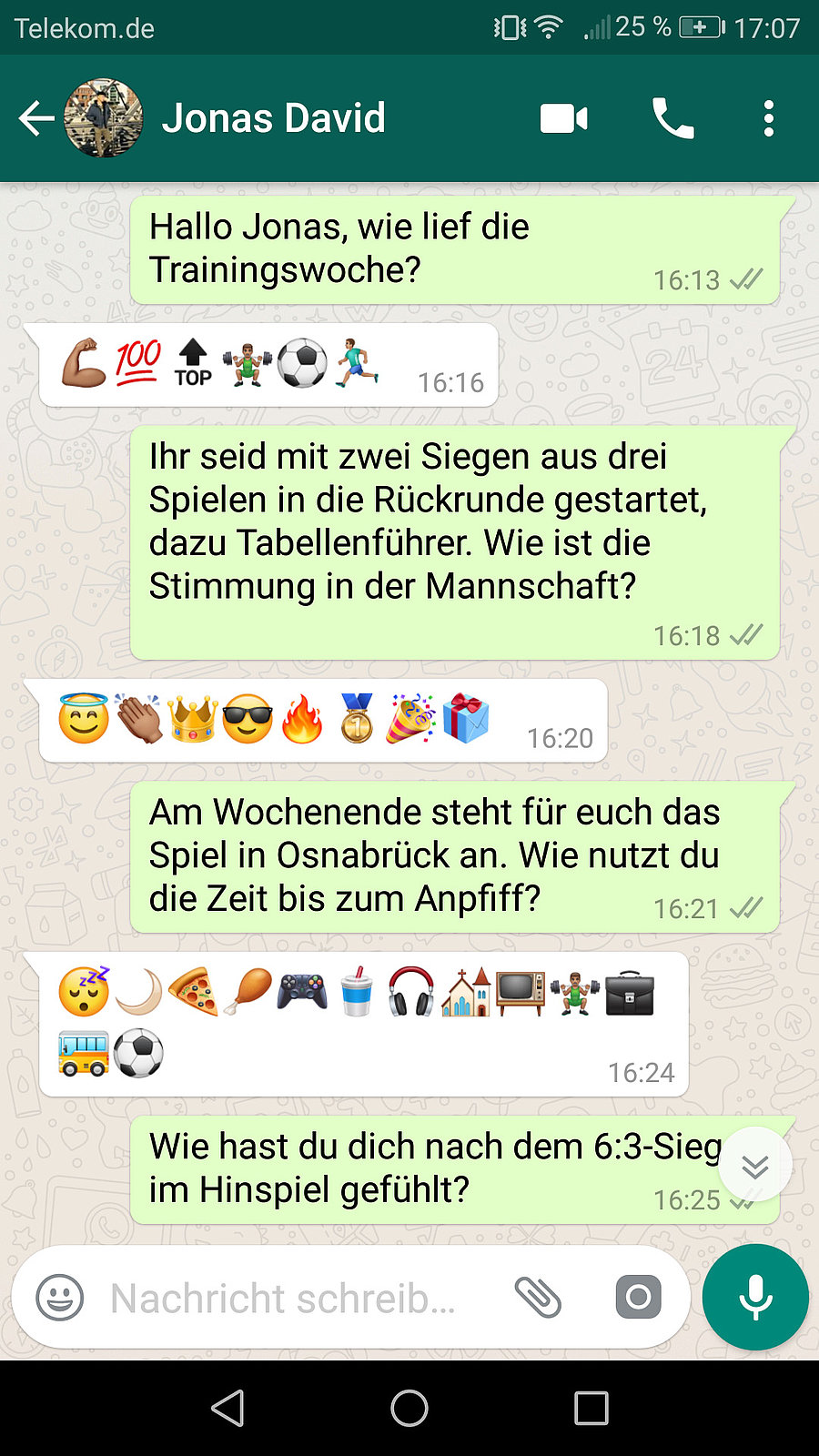
Task: Open the camera from the message bar
Action: pos(638,1298)
